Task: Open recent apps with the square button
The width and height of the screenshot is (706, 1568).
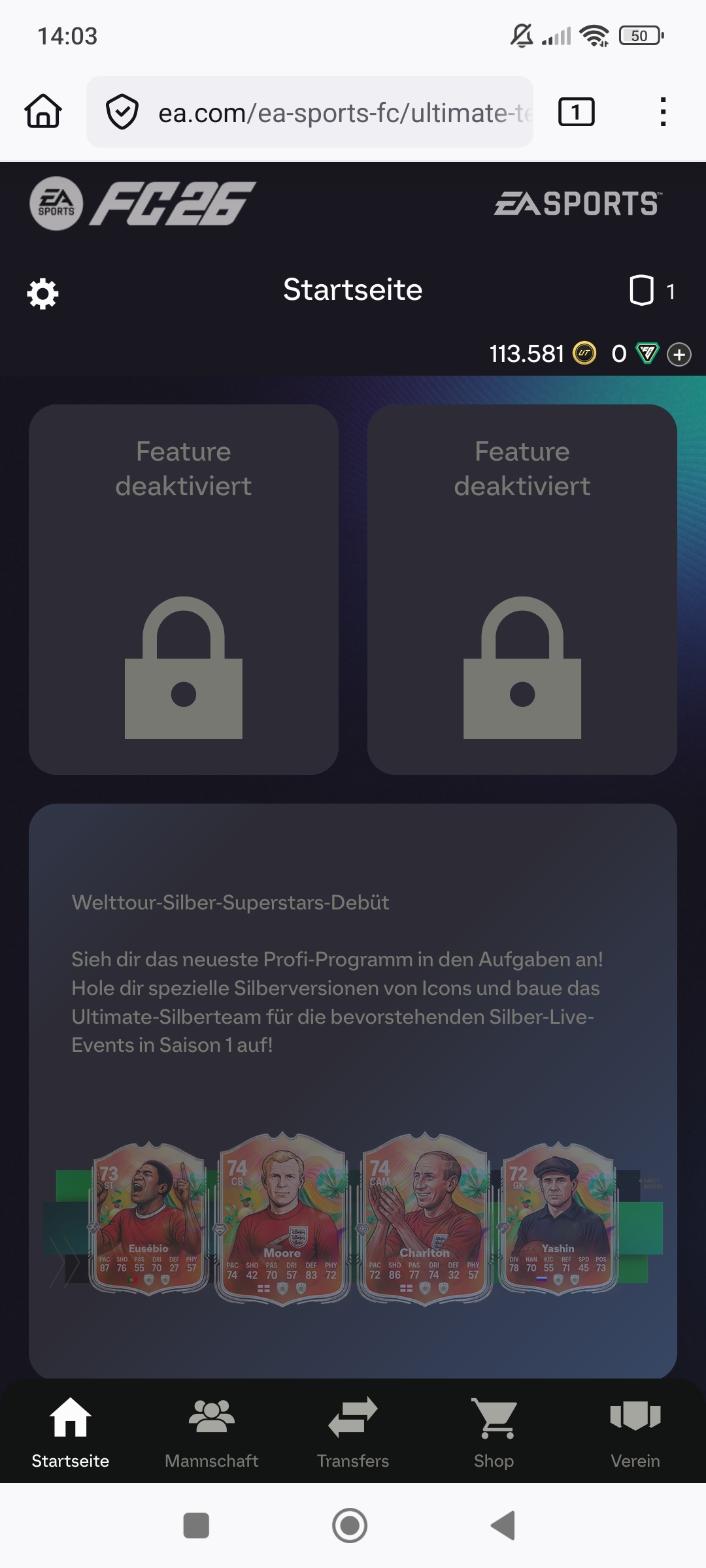Action: click(x=196, y=1526)
